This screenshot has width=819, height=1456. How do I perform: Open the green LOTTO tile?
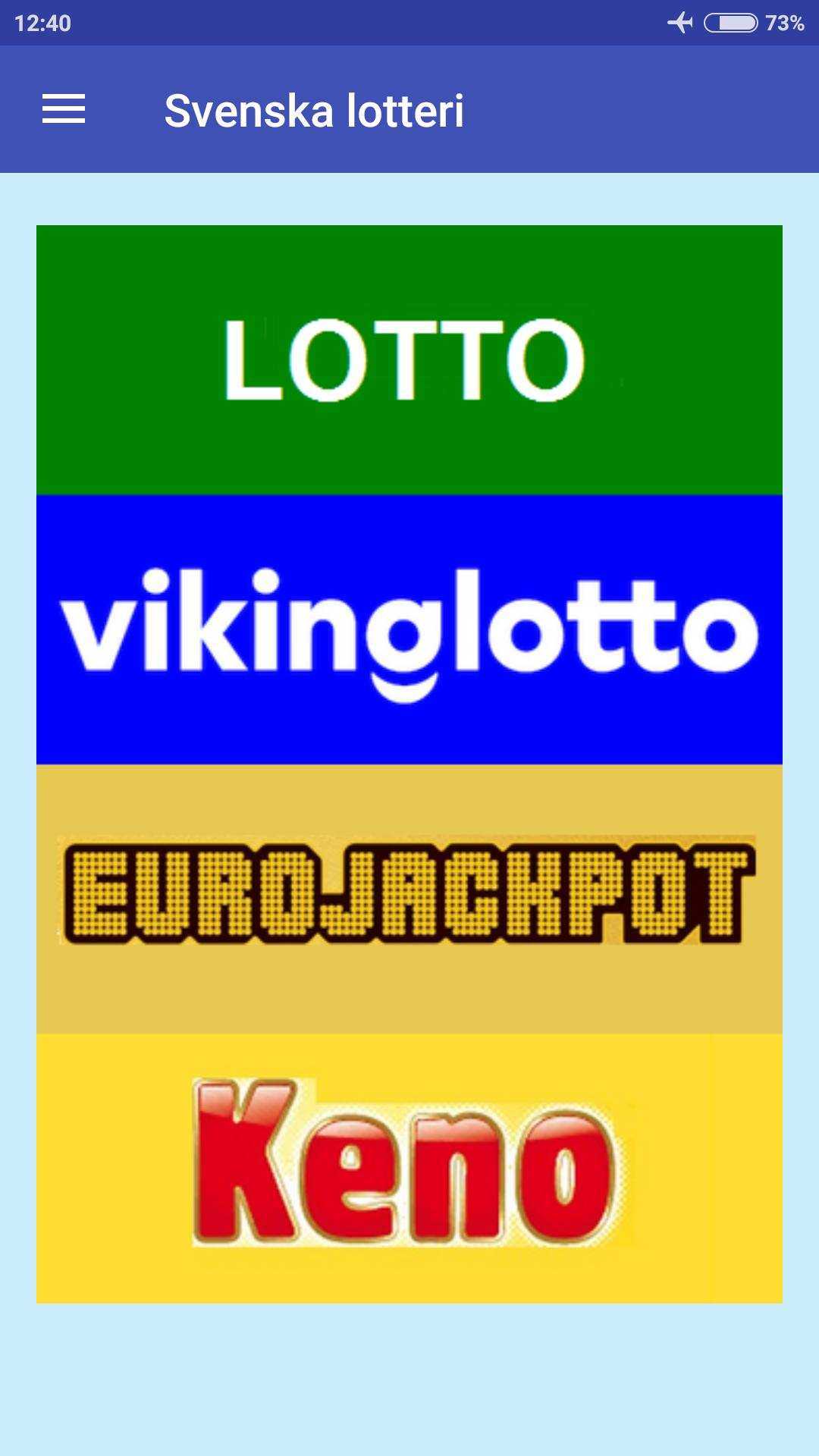point(409,359)
